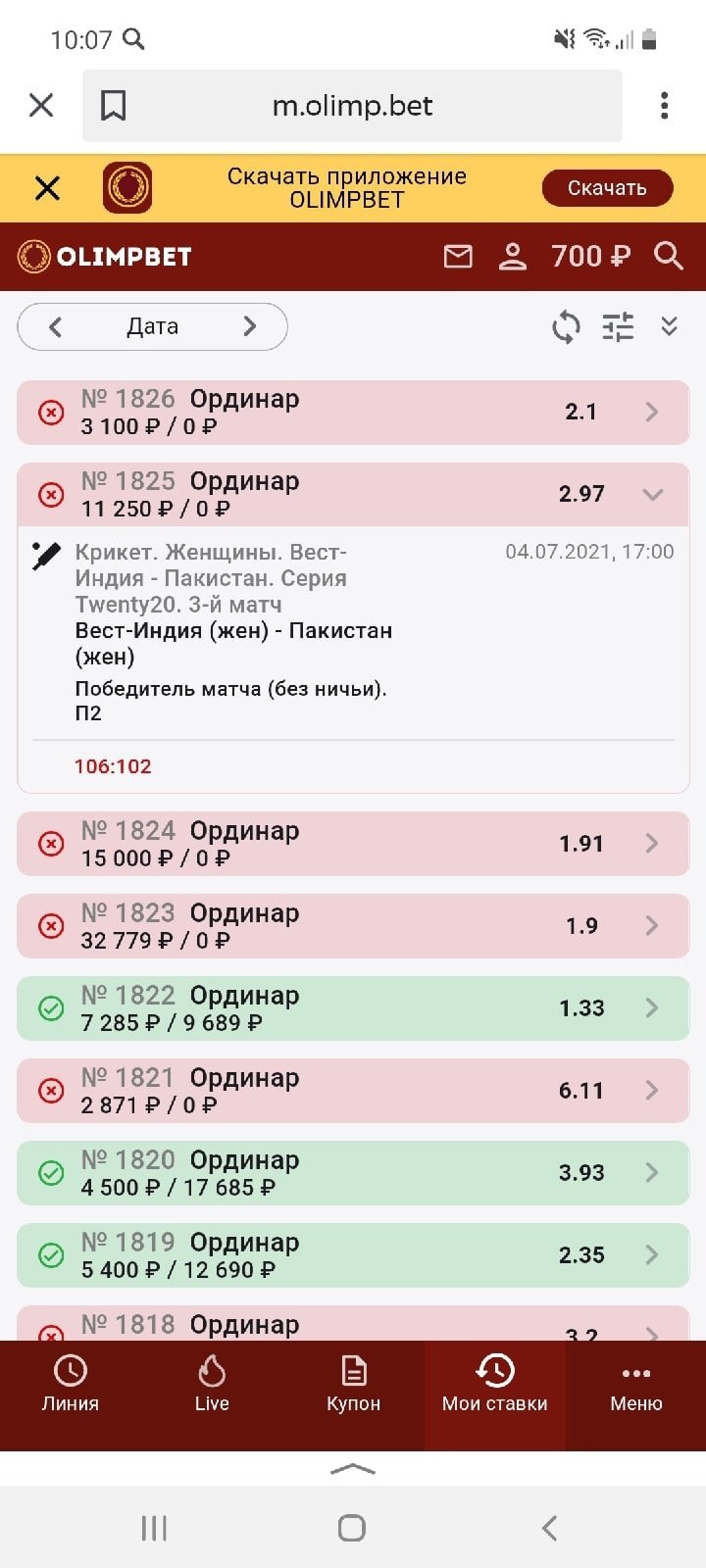Refresh the bets list
The width and height of the screenshot is (706, 1568).
[566, 326]
